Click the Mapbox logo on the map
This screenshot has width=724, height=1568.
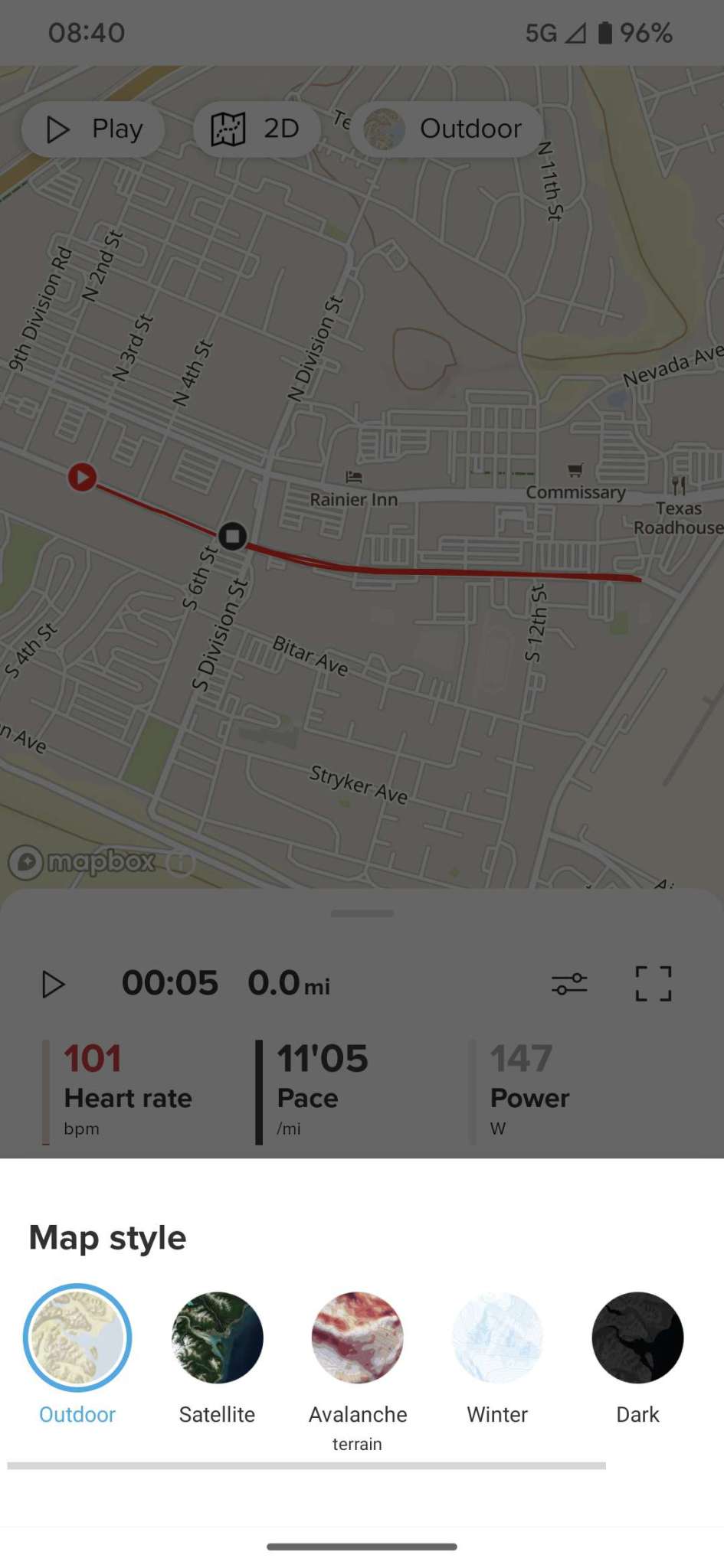[84, 862]
